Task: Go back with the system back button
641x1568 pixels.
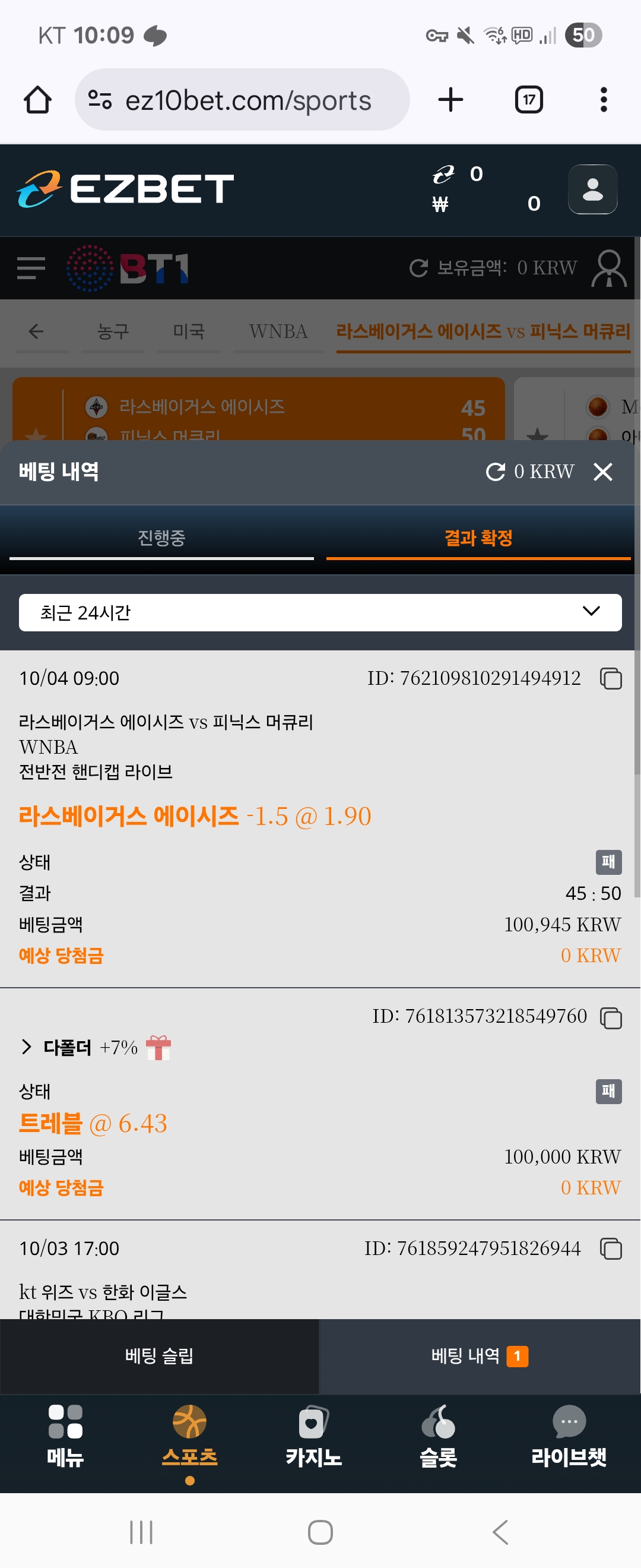Action: tap(500, 1532)
